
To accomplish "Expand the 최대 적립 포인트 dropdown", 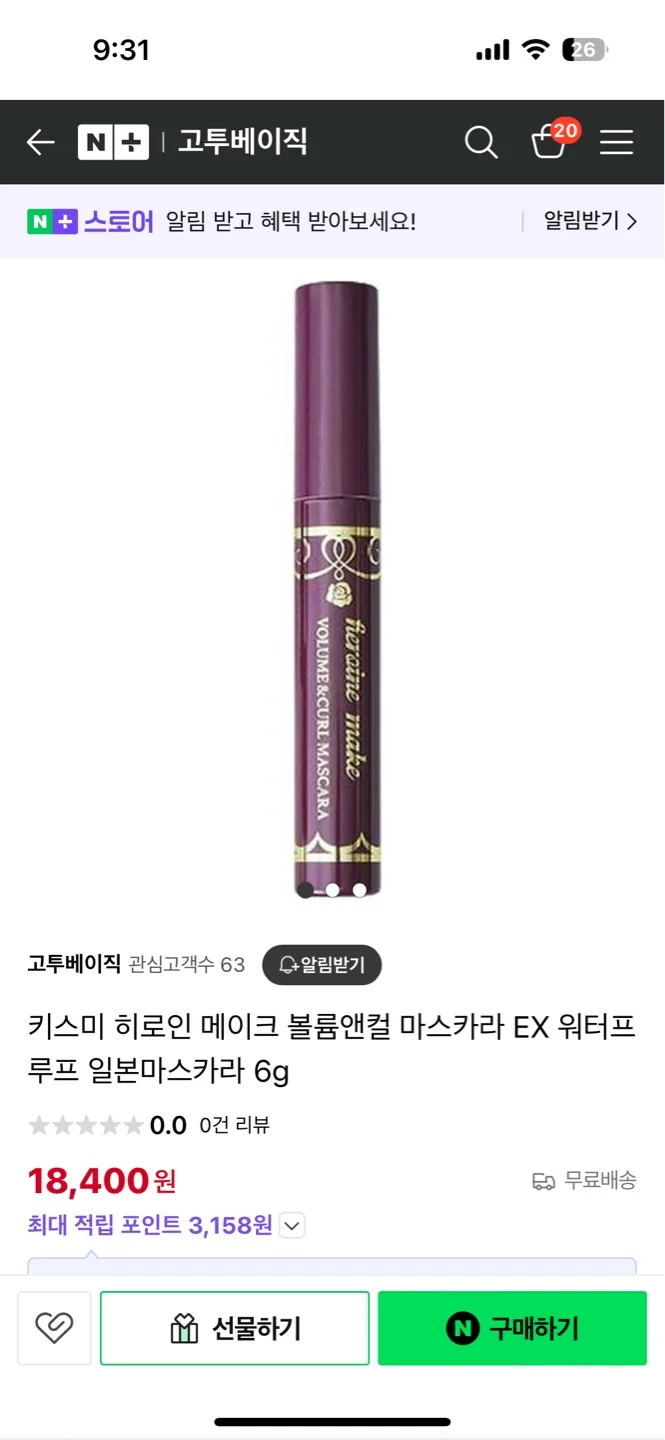I will [292, 1225].
